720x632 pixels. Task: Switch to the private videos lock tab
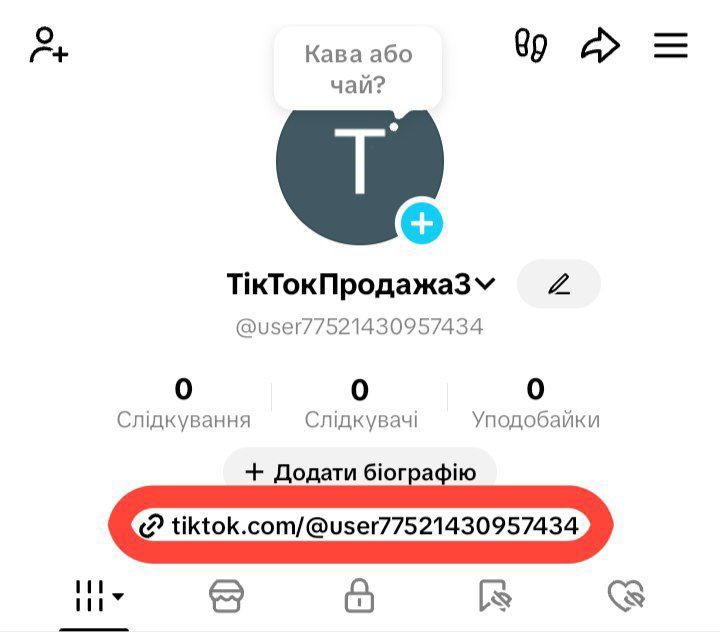[x=359, y=597]
